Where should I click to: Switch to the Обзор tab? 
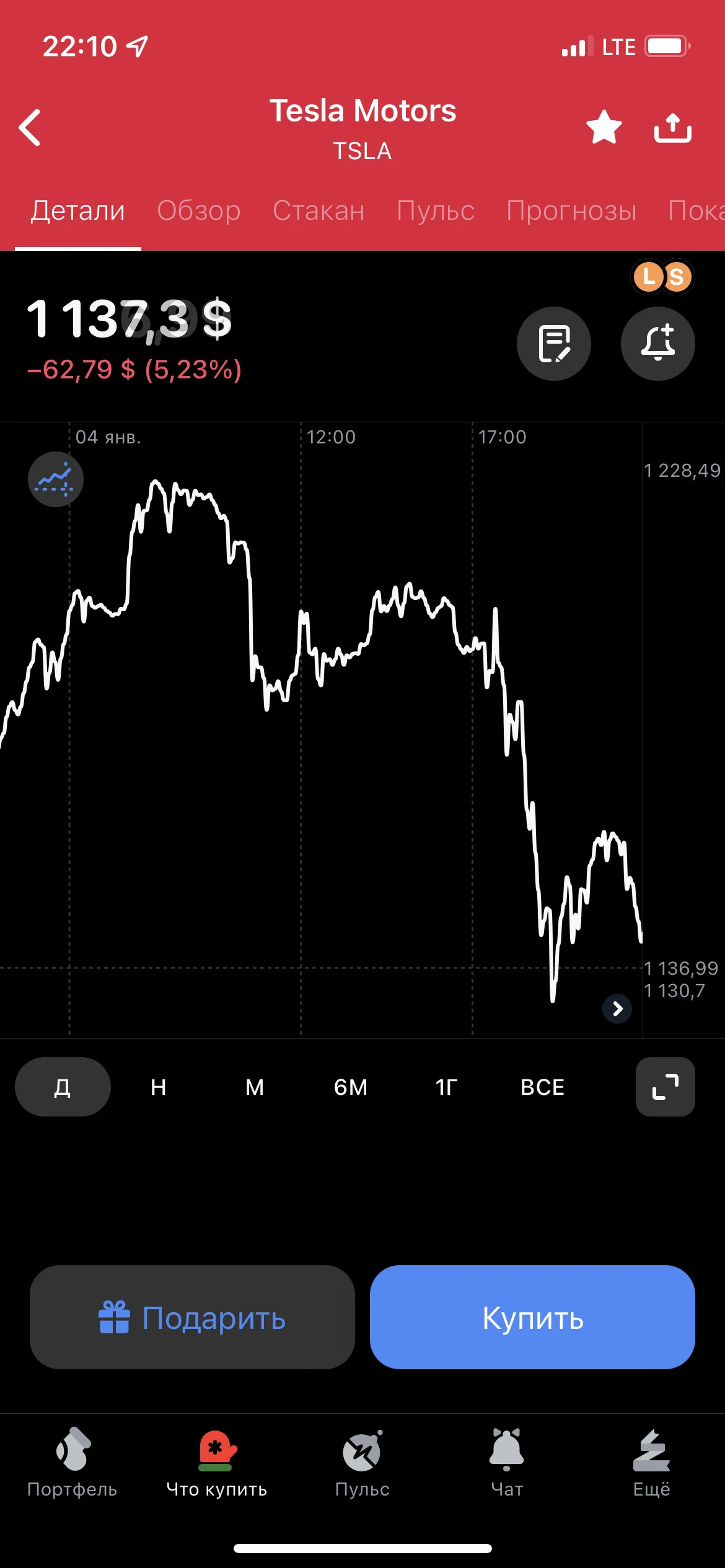pyautogui.click(x=199, y=211)
